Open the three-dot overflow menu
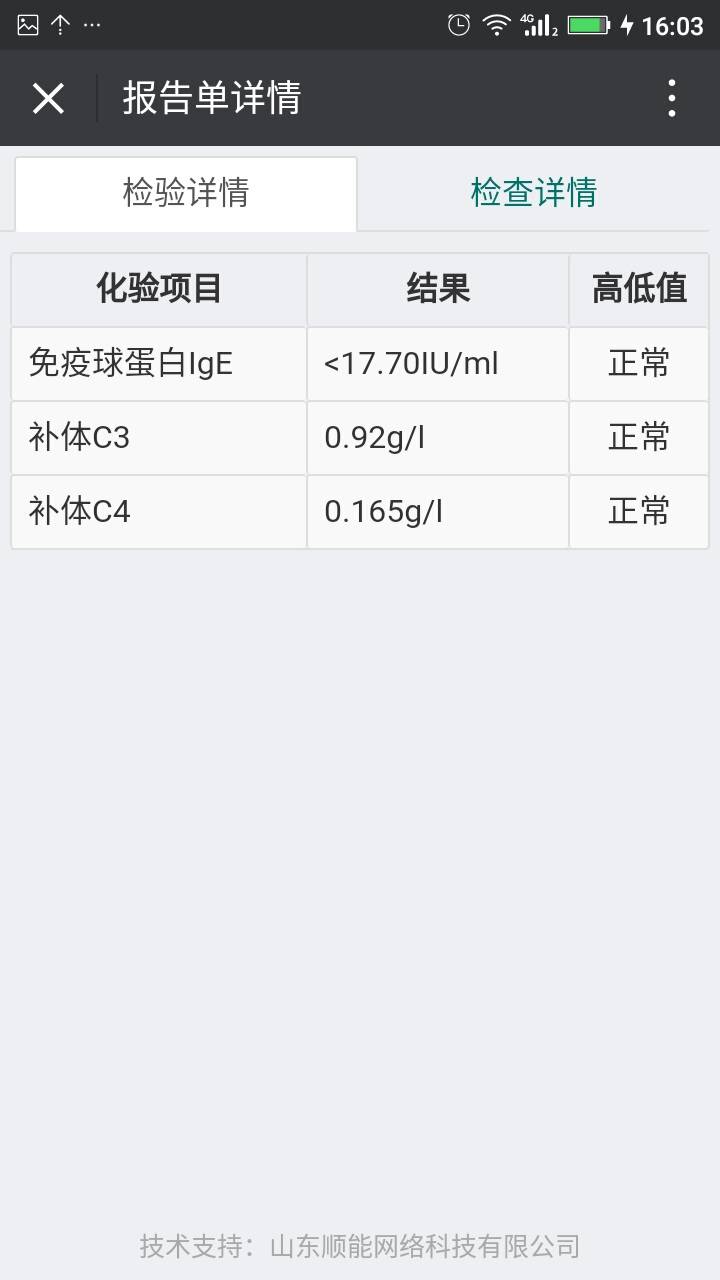This screenshot has height=1280, width=720. [x=671, y=98]
